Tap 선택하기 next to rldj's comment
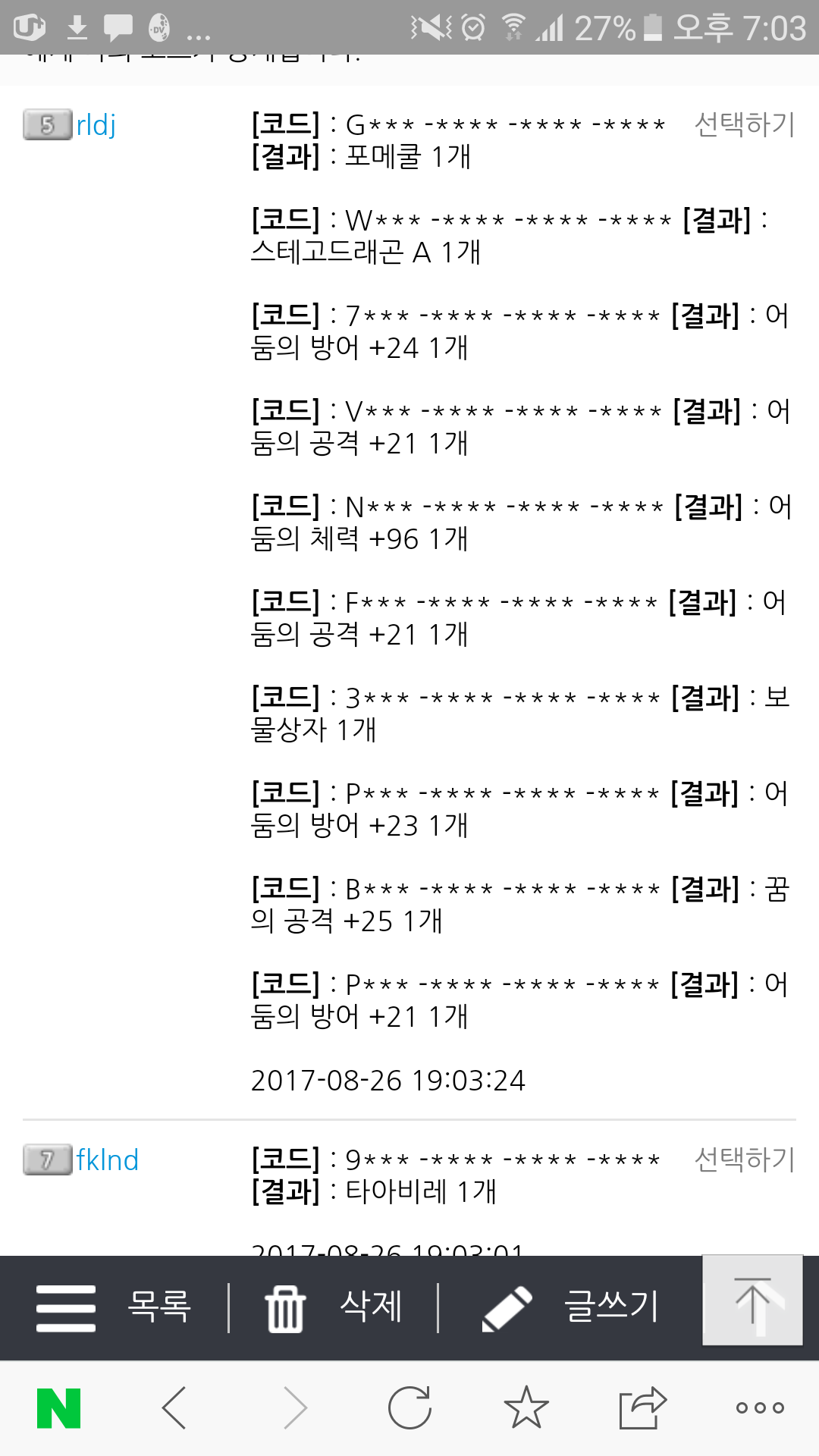Viewport: 819px width, 1456px height. 744,124
